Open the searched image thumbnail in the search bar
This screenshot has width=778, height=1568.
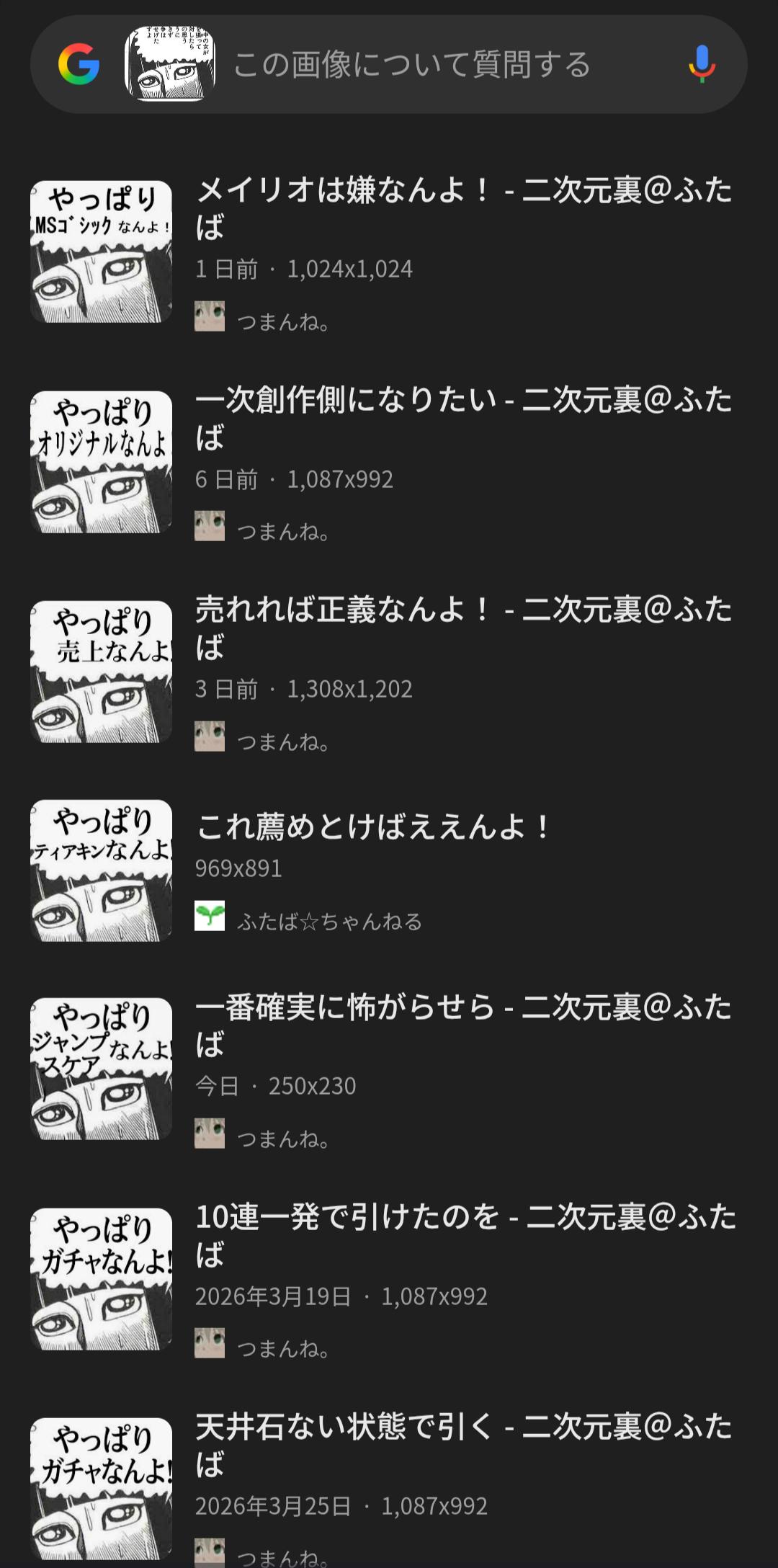pyautogui.click(x=170, y=65)
